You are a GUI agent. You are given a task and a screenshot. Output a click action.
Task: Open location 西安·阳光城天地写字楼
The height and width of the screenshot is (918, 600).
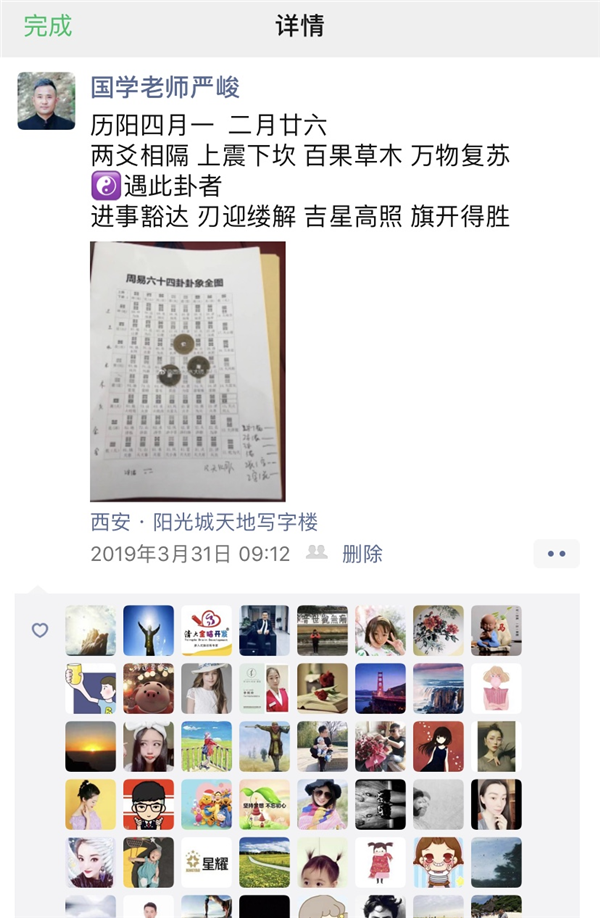pyautogui.click(x=204, y=522)
